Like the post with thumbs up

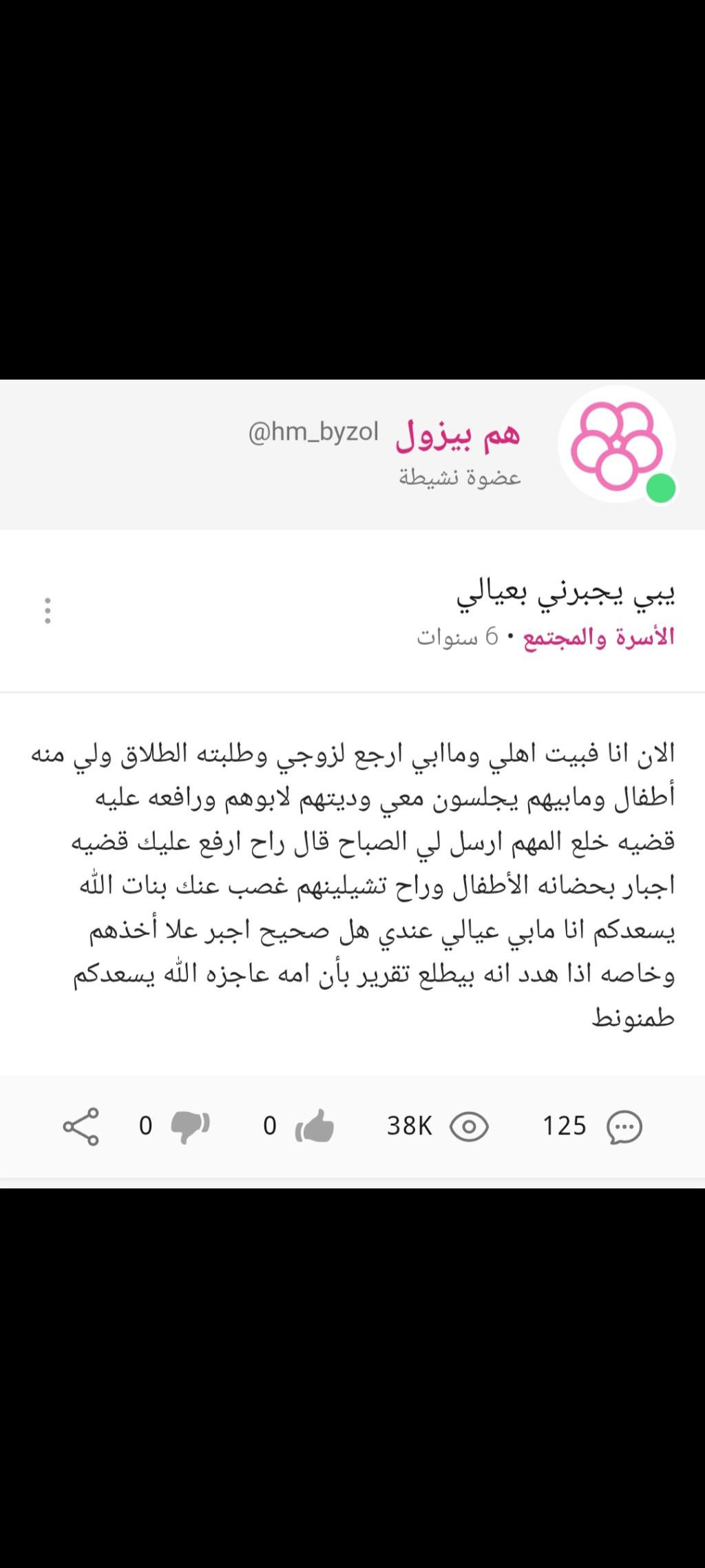coord(315,1126)
